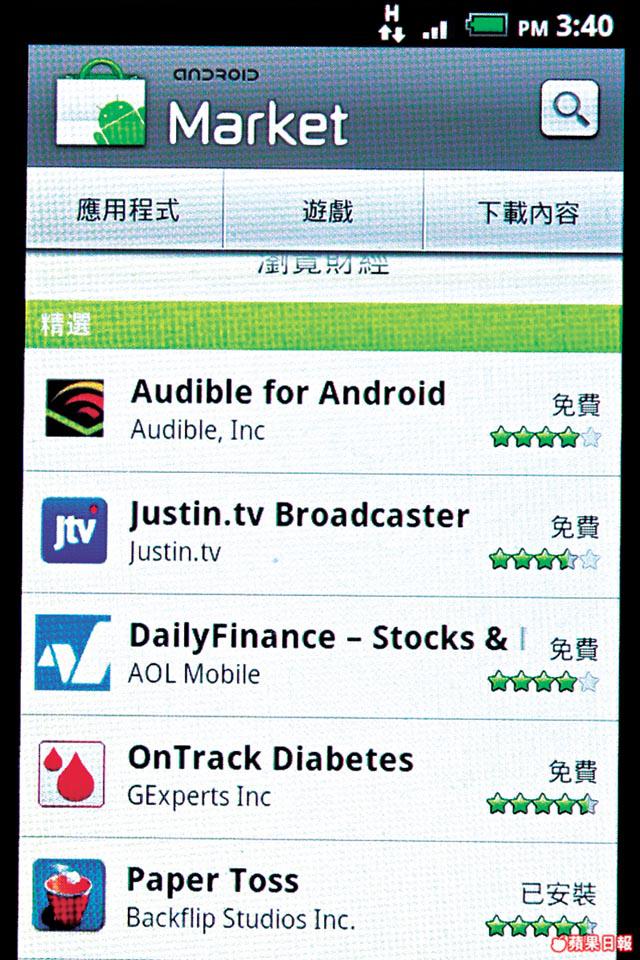Switch to the 遊戲 tab
The width and height of the screenshot is (640, 960).
click(x=327, y=211)
